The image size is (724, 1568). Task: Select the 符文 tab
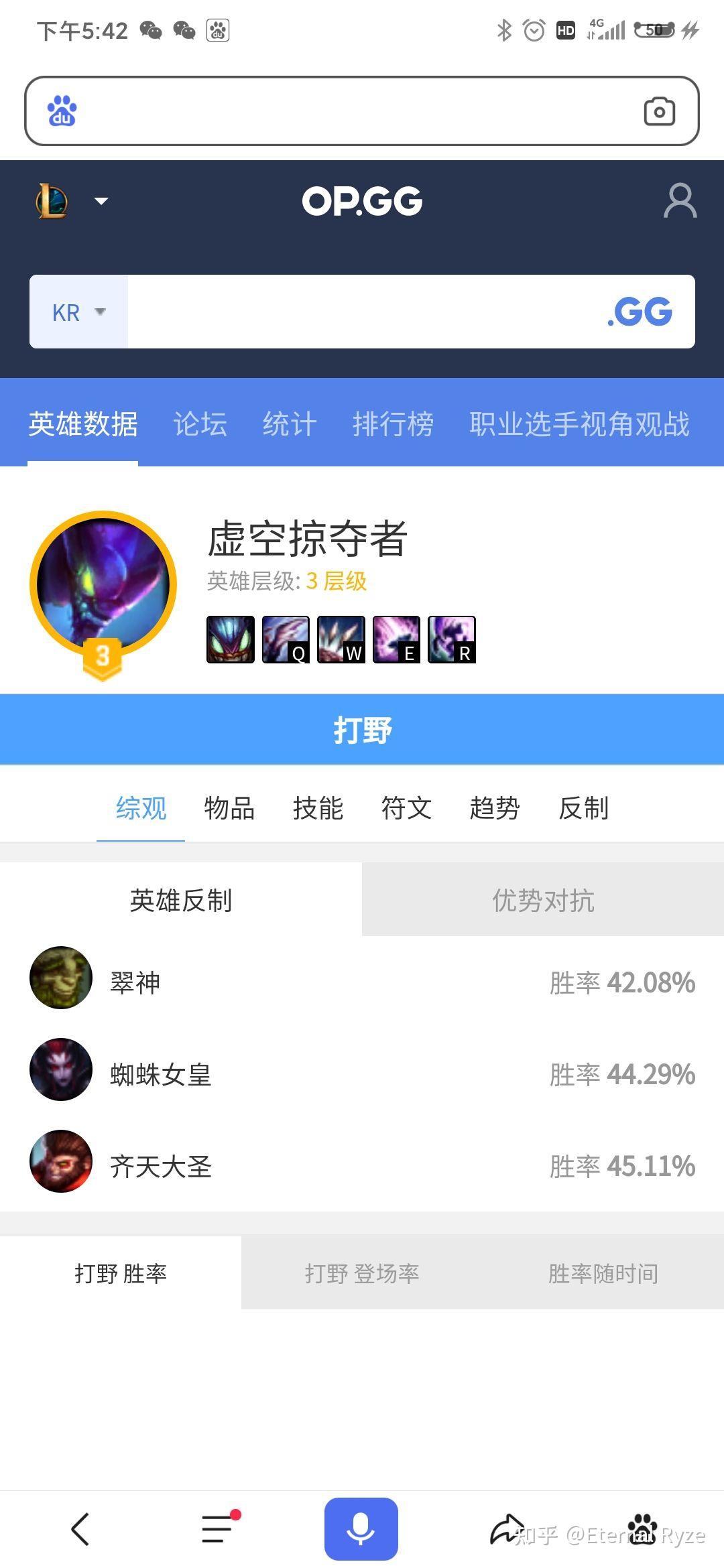click(406, 808)
